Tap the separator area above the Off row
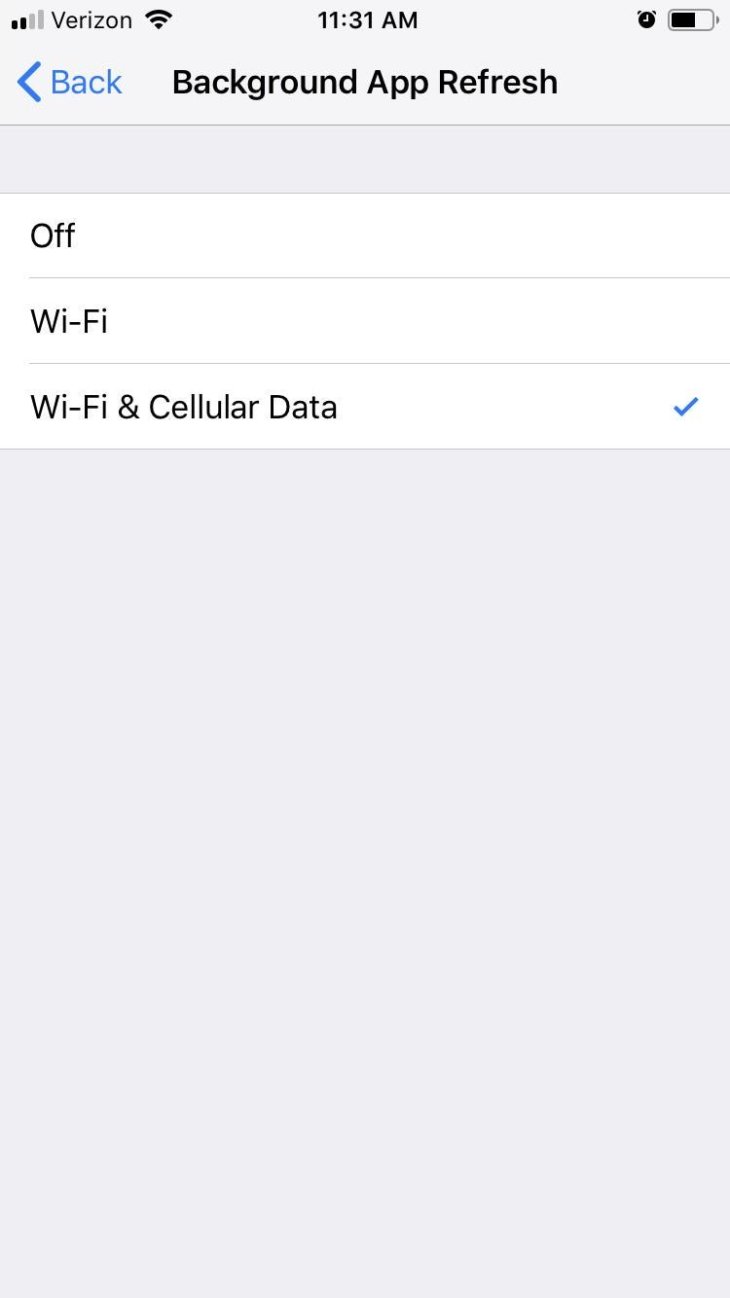The image size is (730, 1298). coord(365,160)
